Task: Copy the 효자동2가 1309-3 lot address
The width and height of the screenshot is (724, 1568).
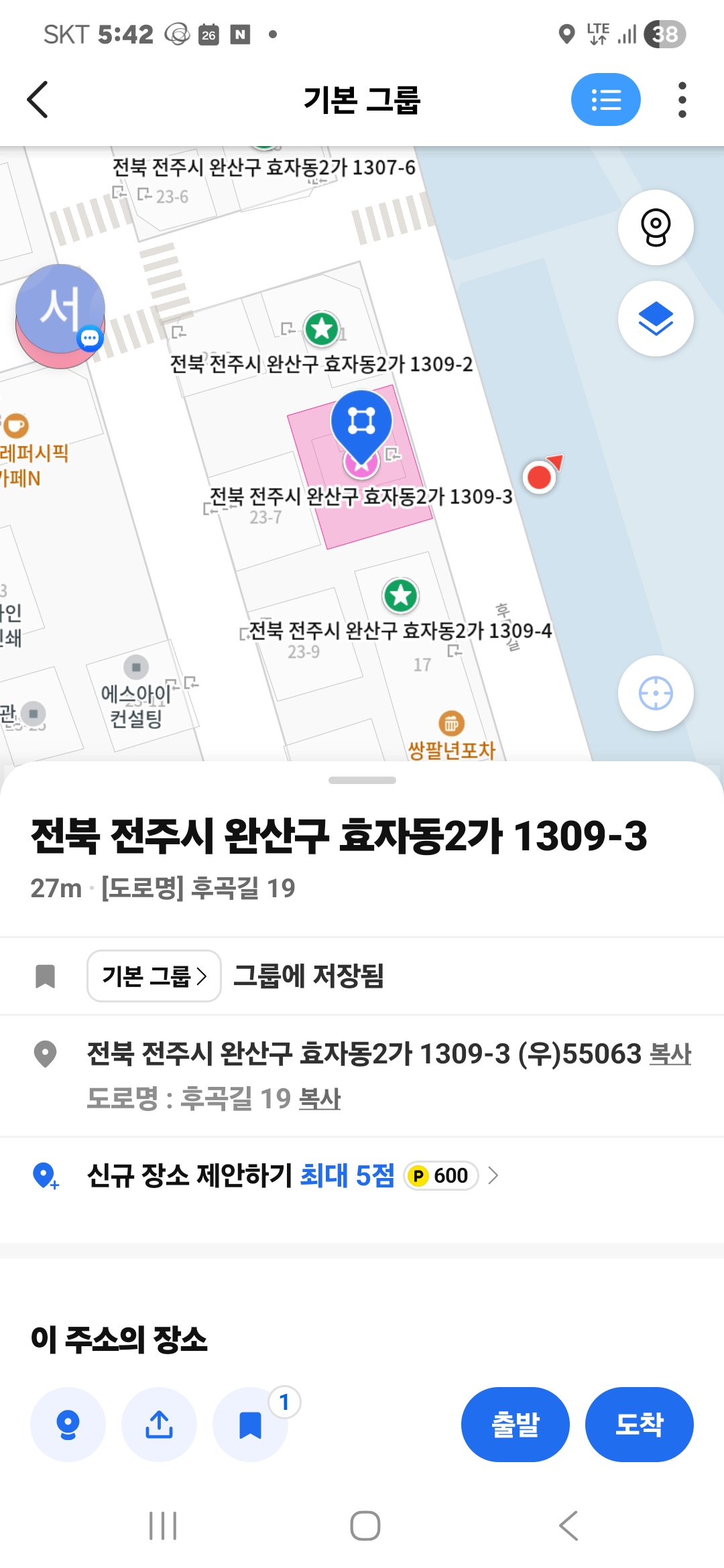Action: click(x=670, y=1054)
